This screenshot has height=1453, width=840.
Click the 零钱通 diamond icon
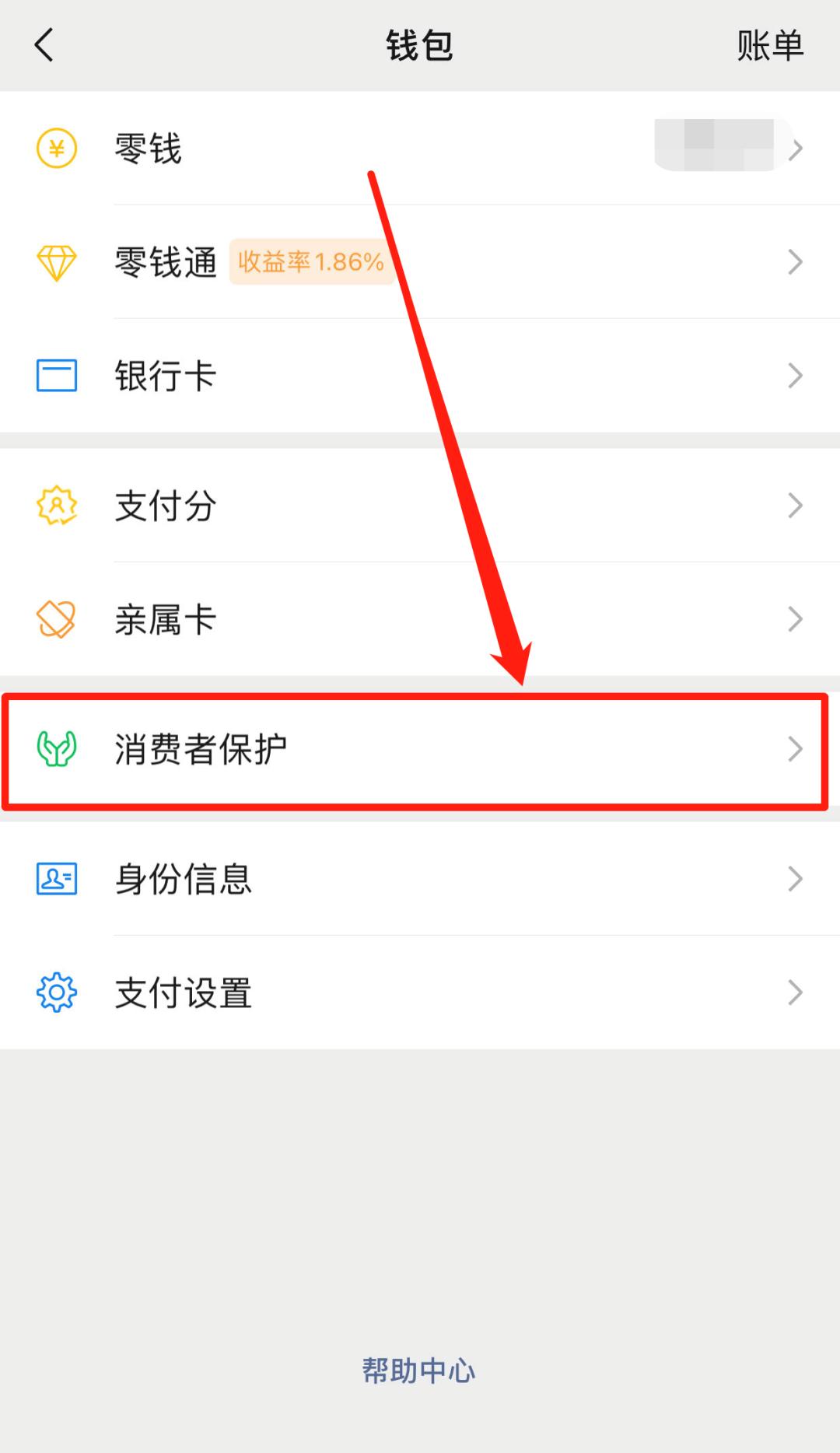(x=55, y=263)
